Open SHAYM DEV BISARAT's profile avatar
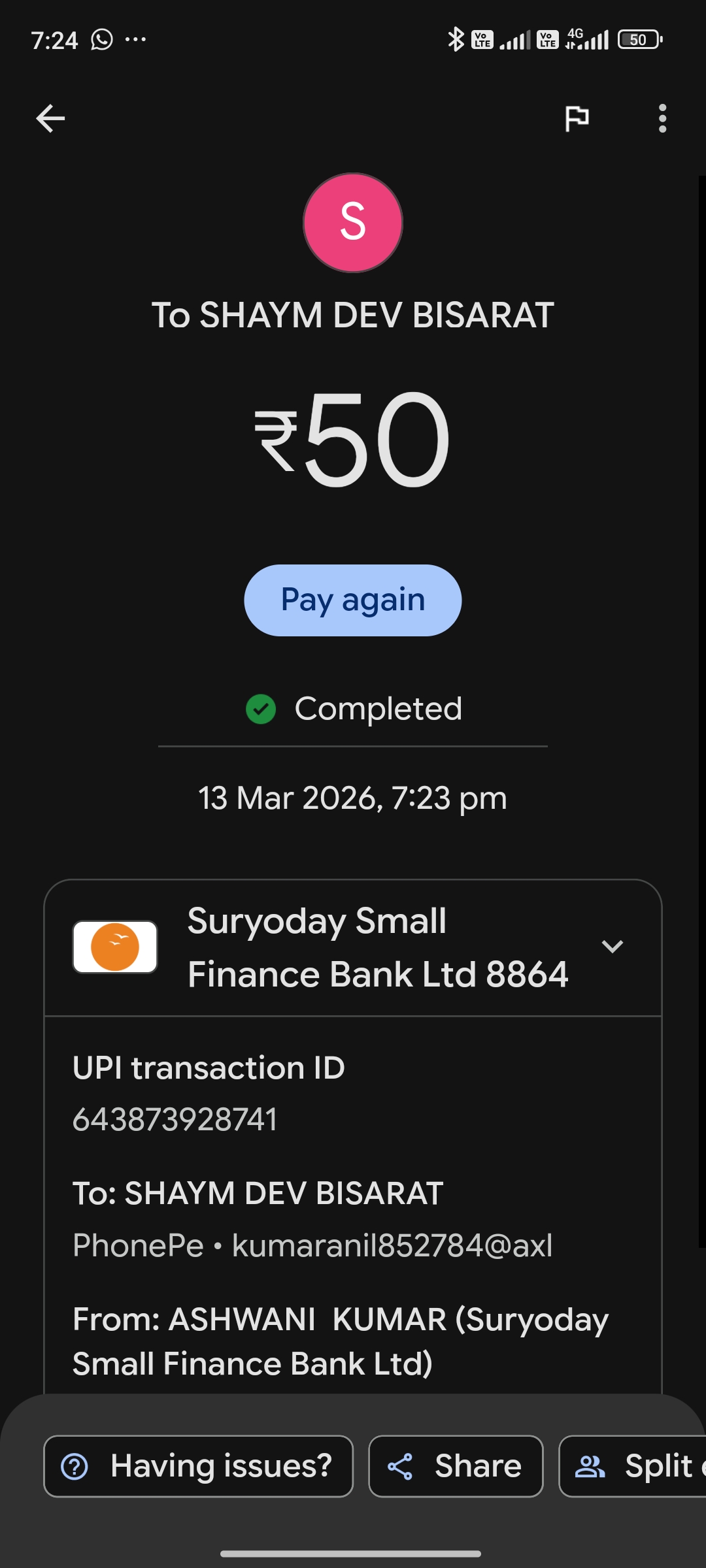The image size is (706, 1568). 352,222
